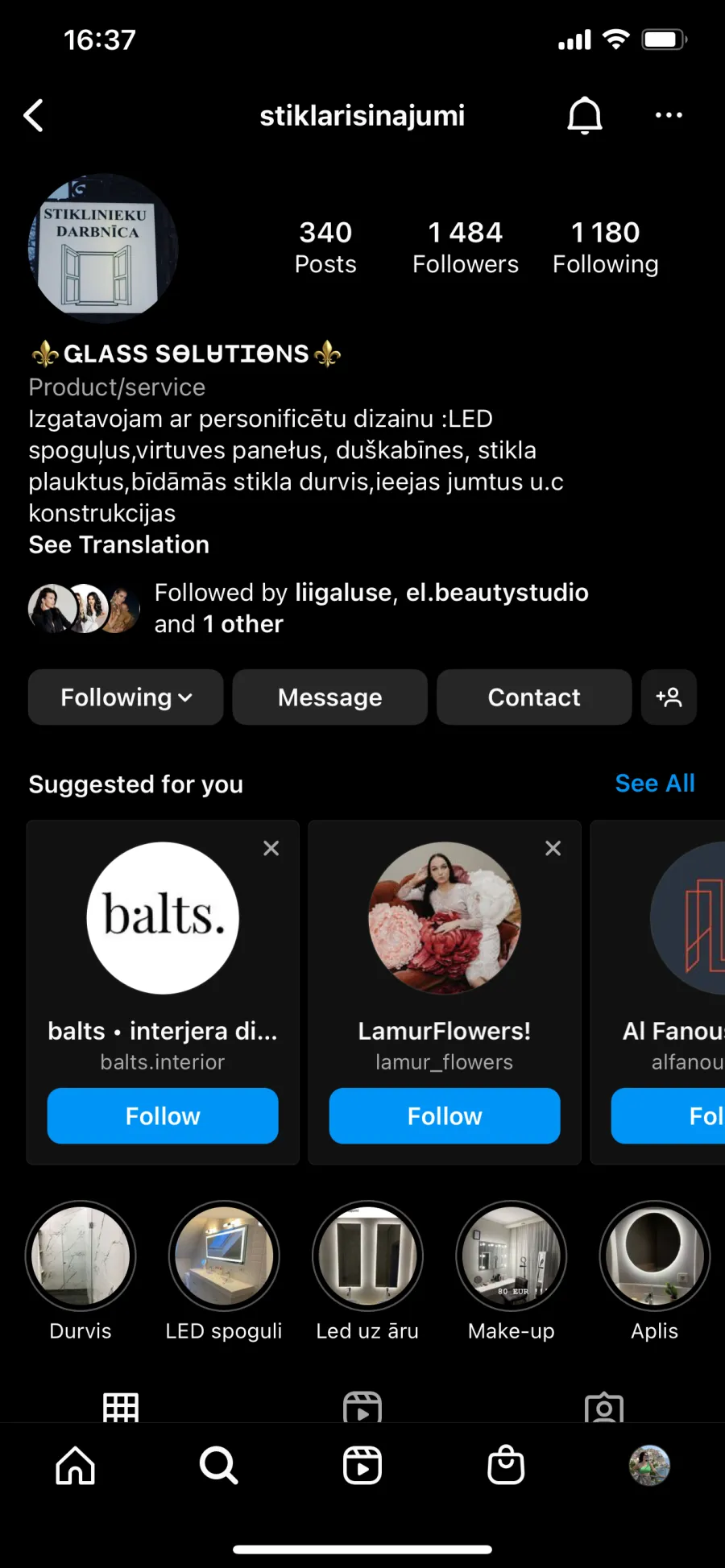Open See All suggested accounts
Image resolution: width=725 pixels, height=1568 pixels.
[655, 784]
